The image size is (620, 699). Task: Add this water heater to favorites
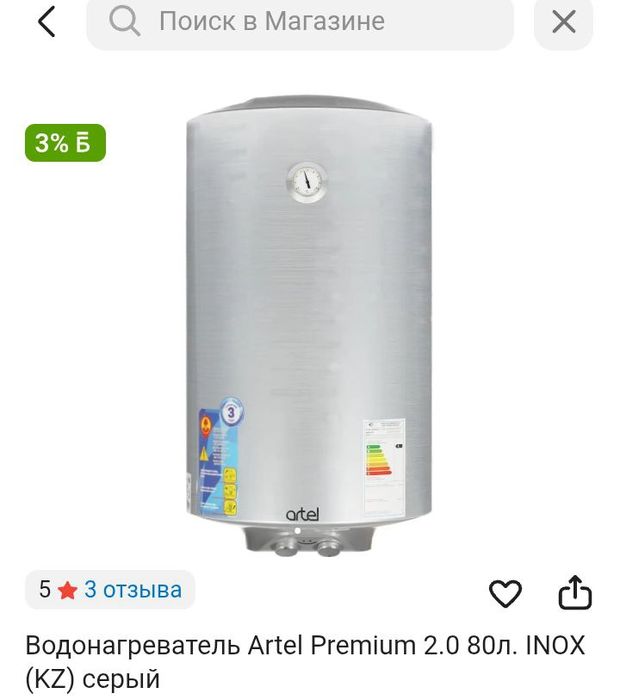[505, 594]
